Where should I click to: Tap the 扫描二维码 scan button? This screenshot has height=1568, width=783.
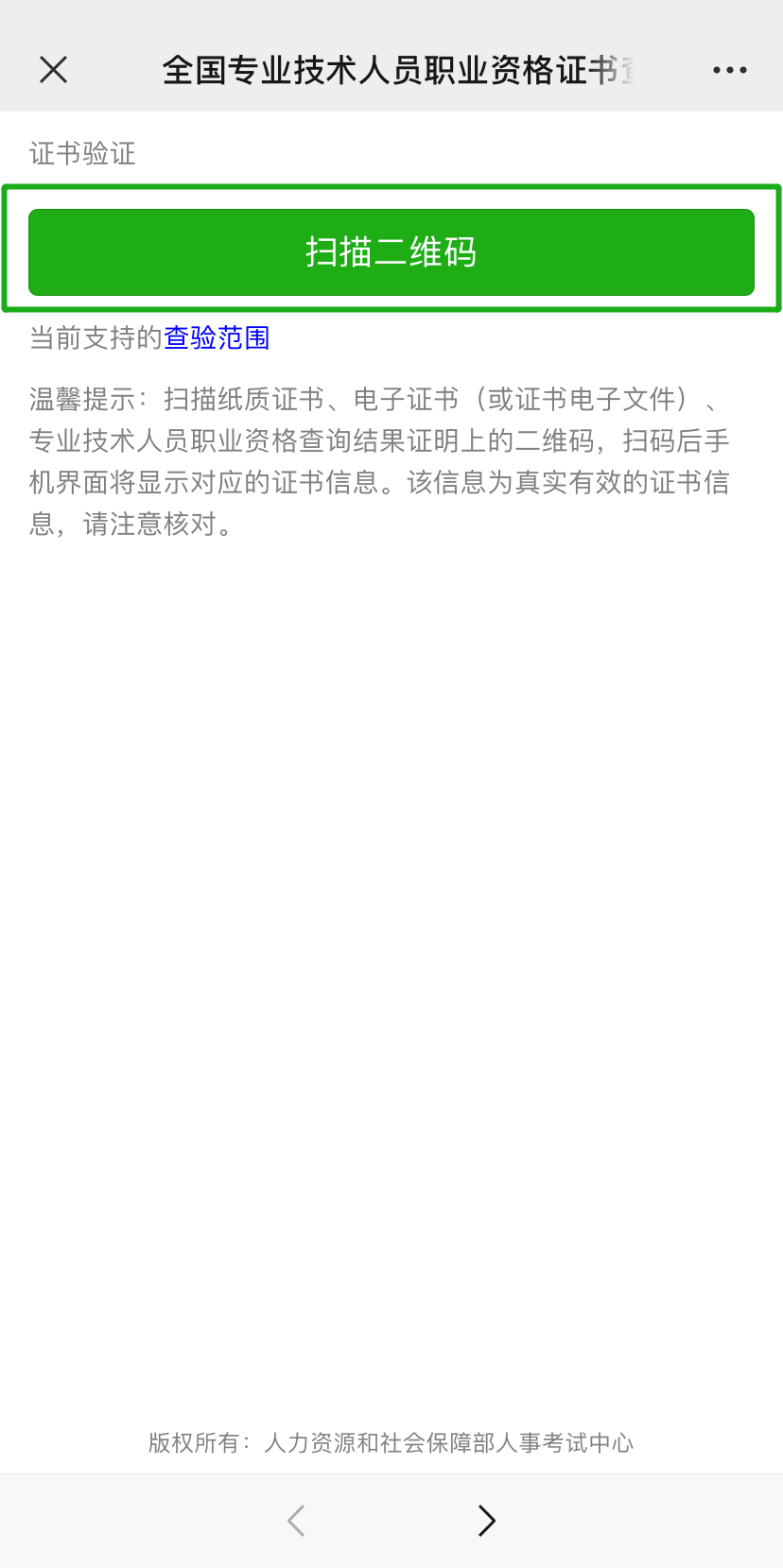(391, 252)
